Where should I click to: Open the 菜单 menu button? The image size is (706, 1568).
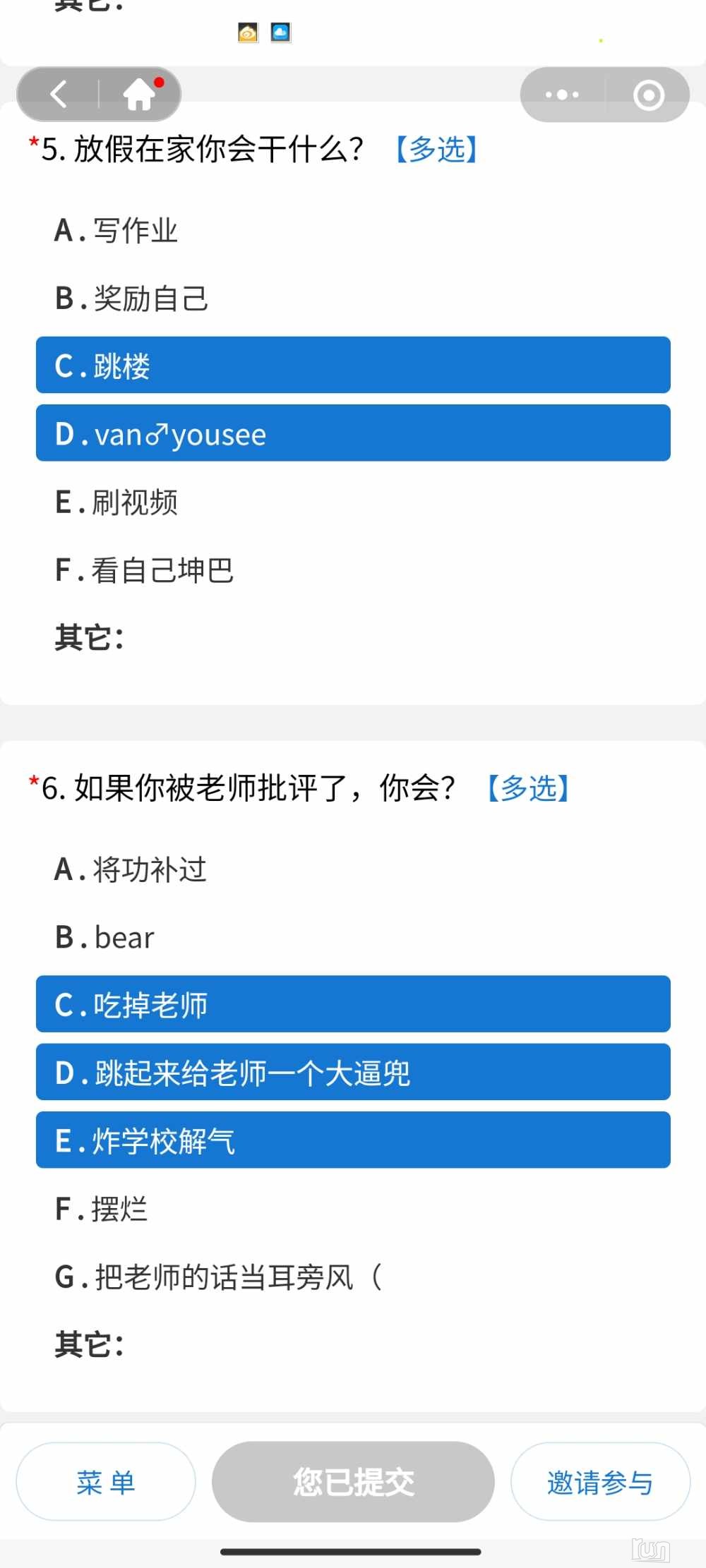click(106, 1482)
